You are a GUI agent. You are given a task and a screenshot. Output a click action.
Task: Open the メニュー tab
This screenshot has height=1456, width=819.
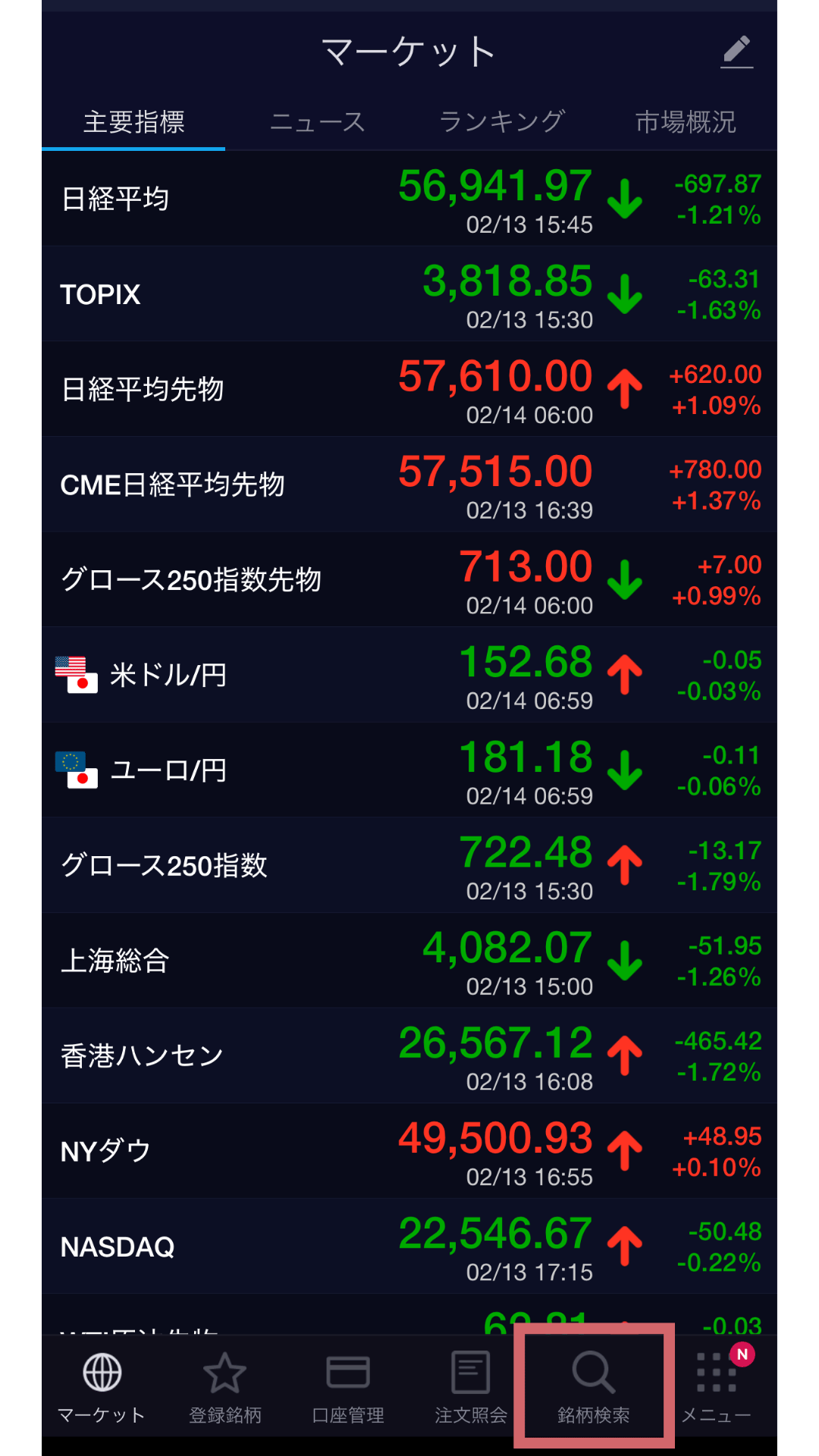pyautogui.click(x=716, y=1388)
